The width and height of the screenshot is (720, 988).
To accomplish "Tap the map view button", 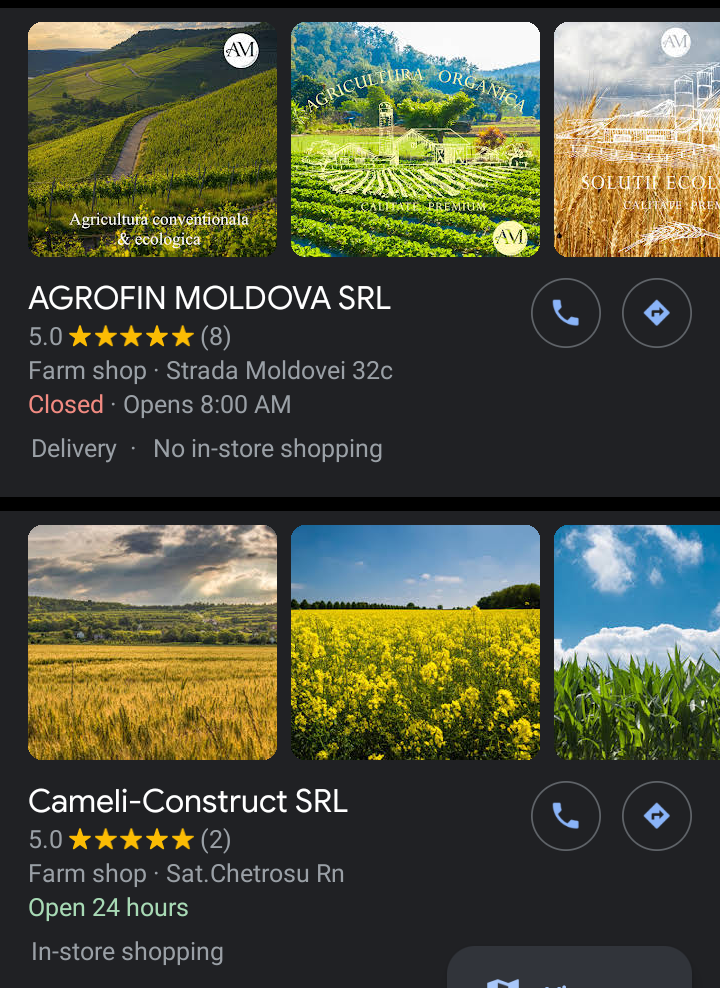I will [568, 972].
